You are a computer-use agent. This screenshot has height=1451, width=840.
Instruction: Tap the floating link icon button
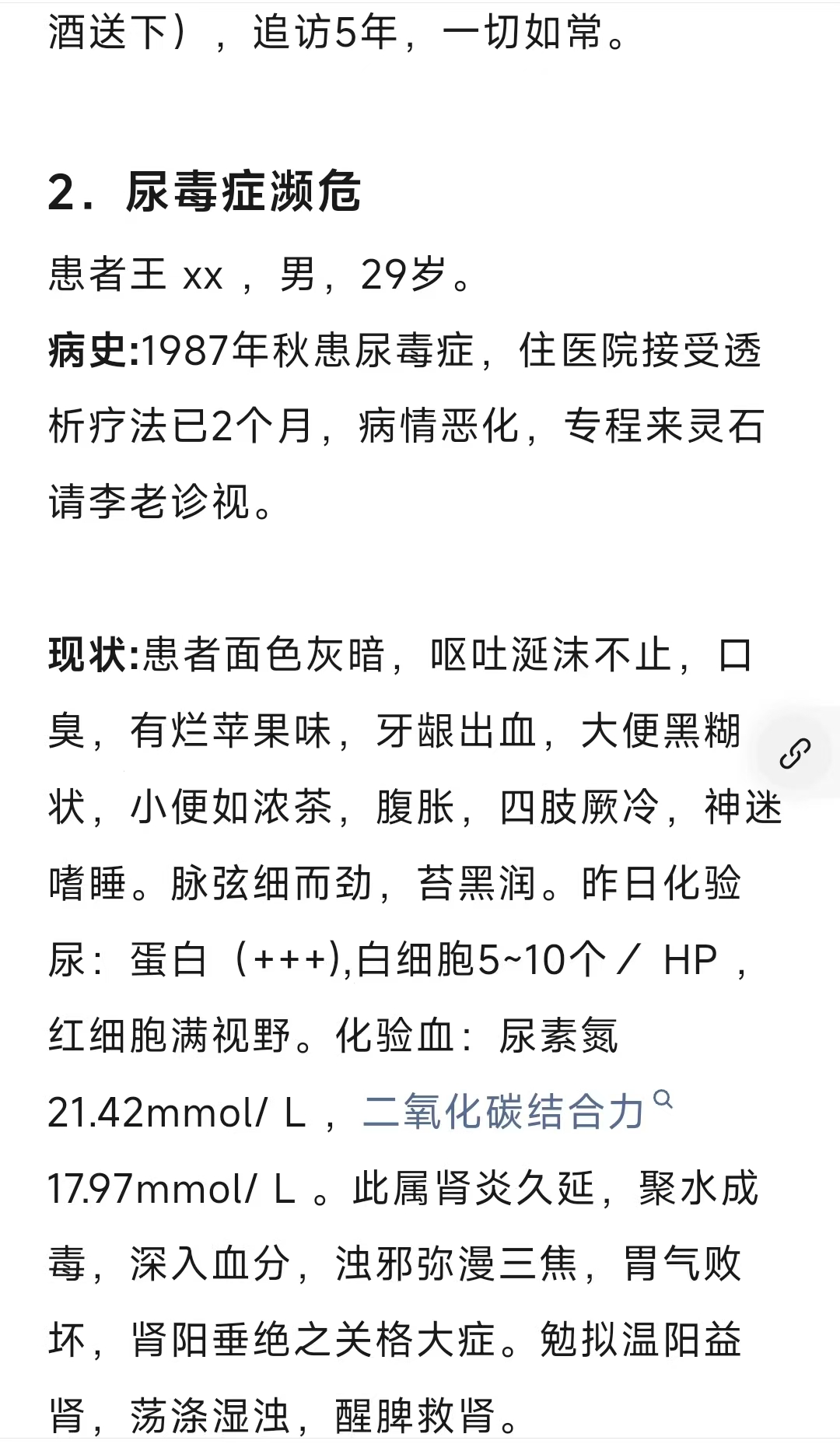click(x=796, y=753)
